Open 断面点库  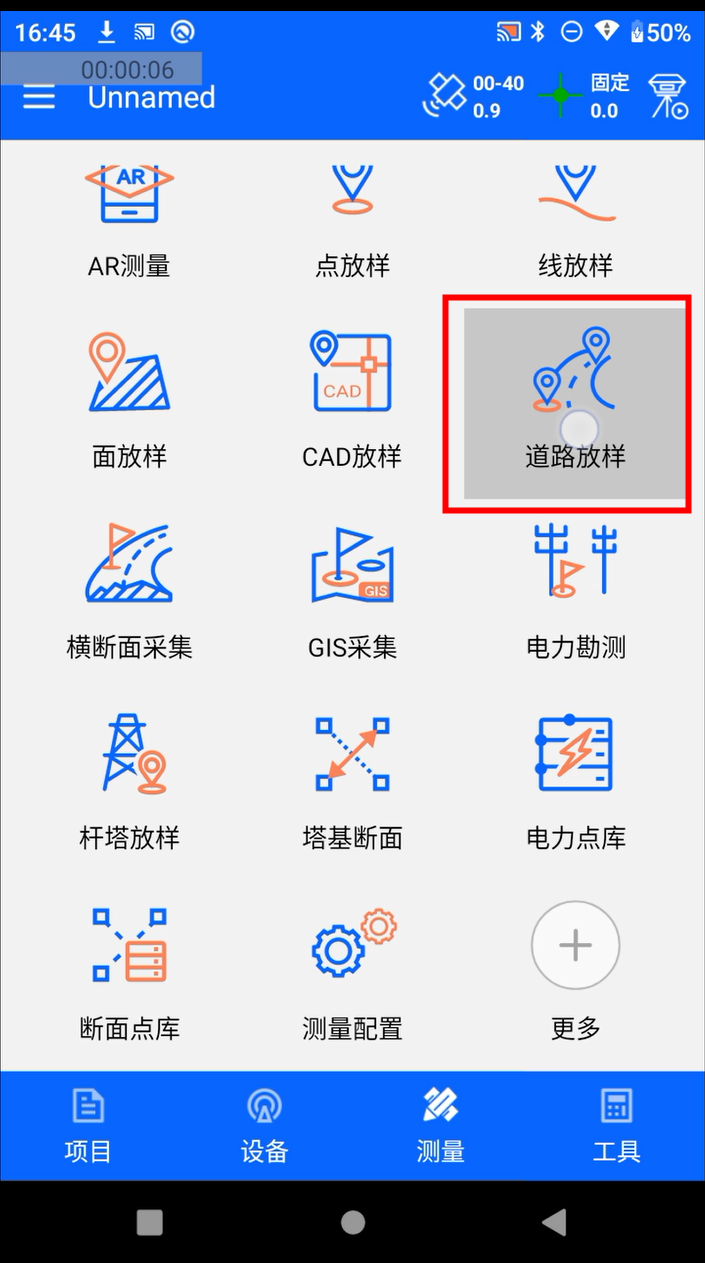click(x=129, y=972)
